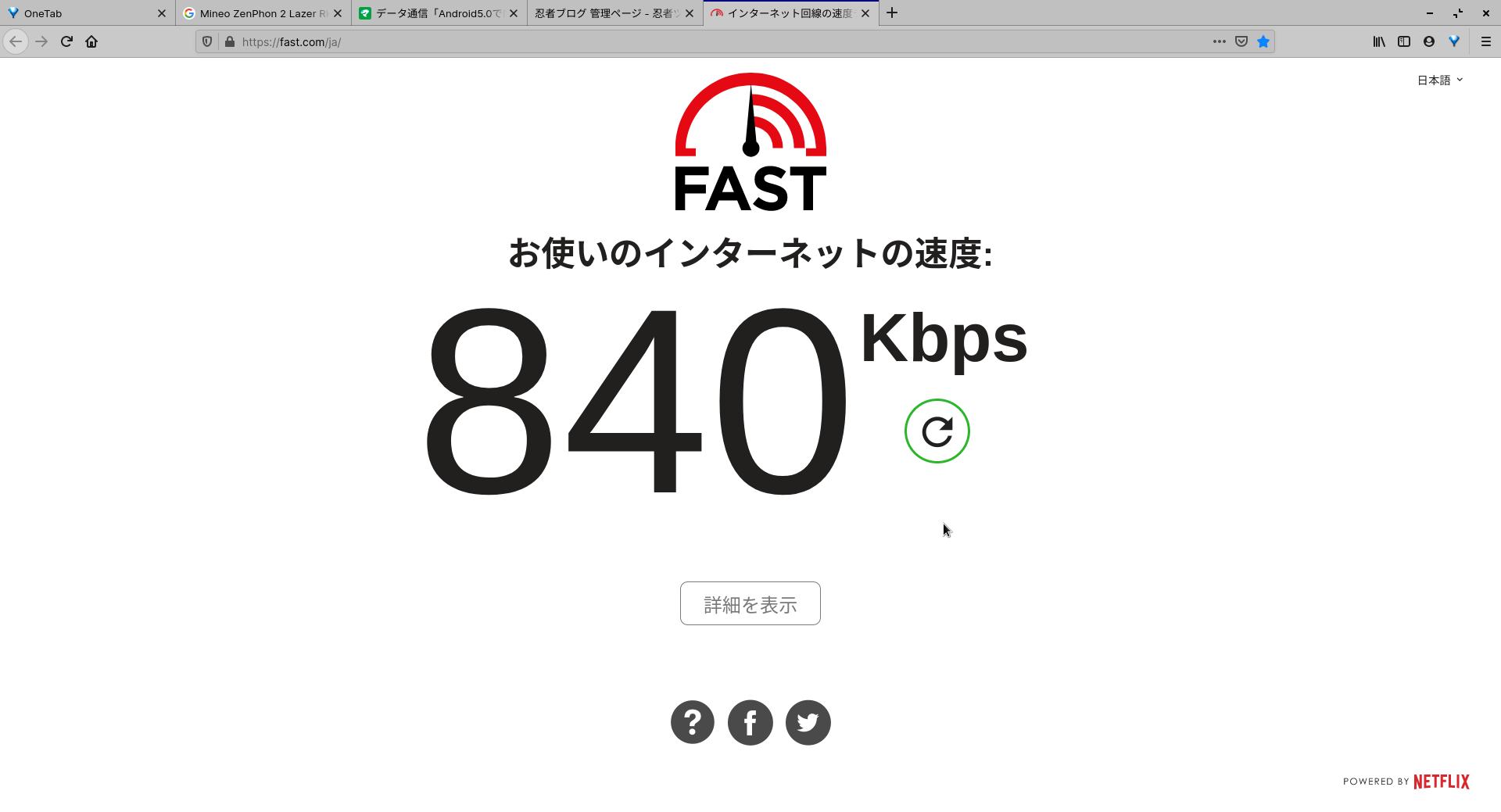
Task: Close the 忍者ブログ 管理ページ tab
Action: pos(689,13)
